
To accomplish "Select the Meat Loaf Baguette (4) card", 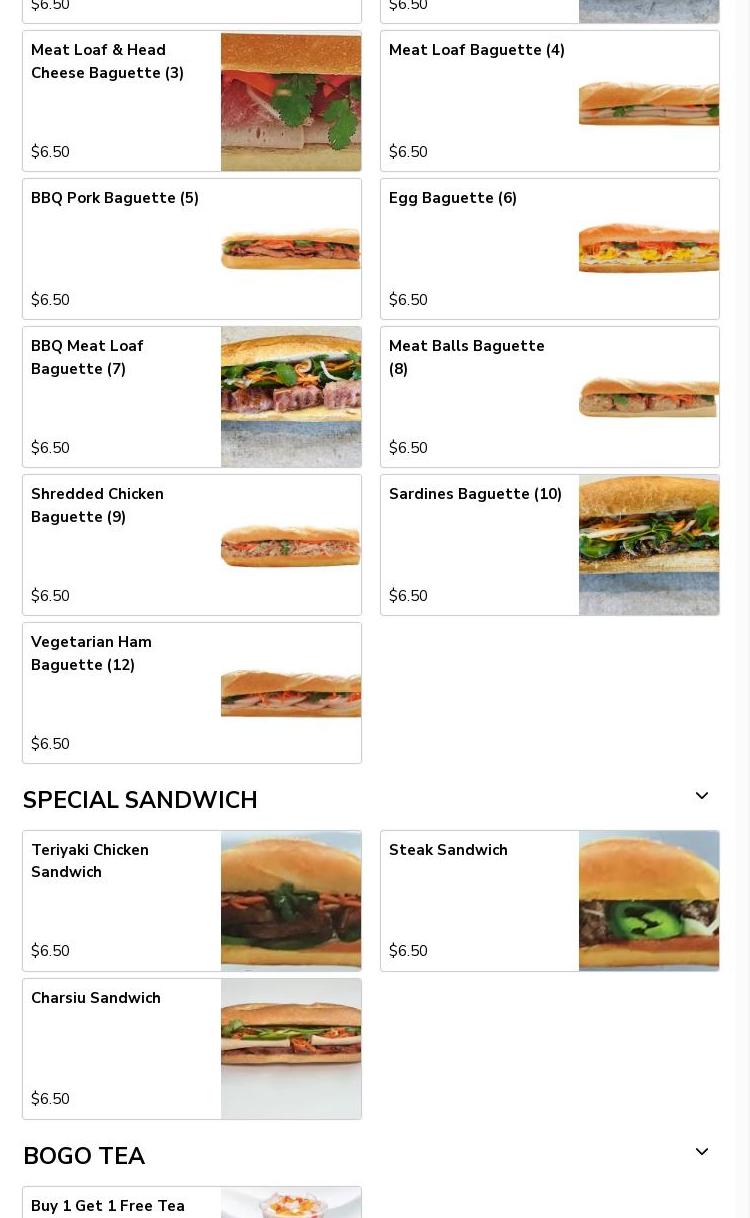I will [550, 101].
